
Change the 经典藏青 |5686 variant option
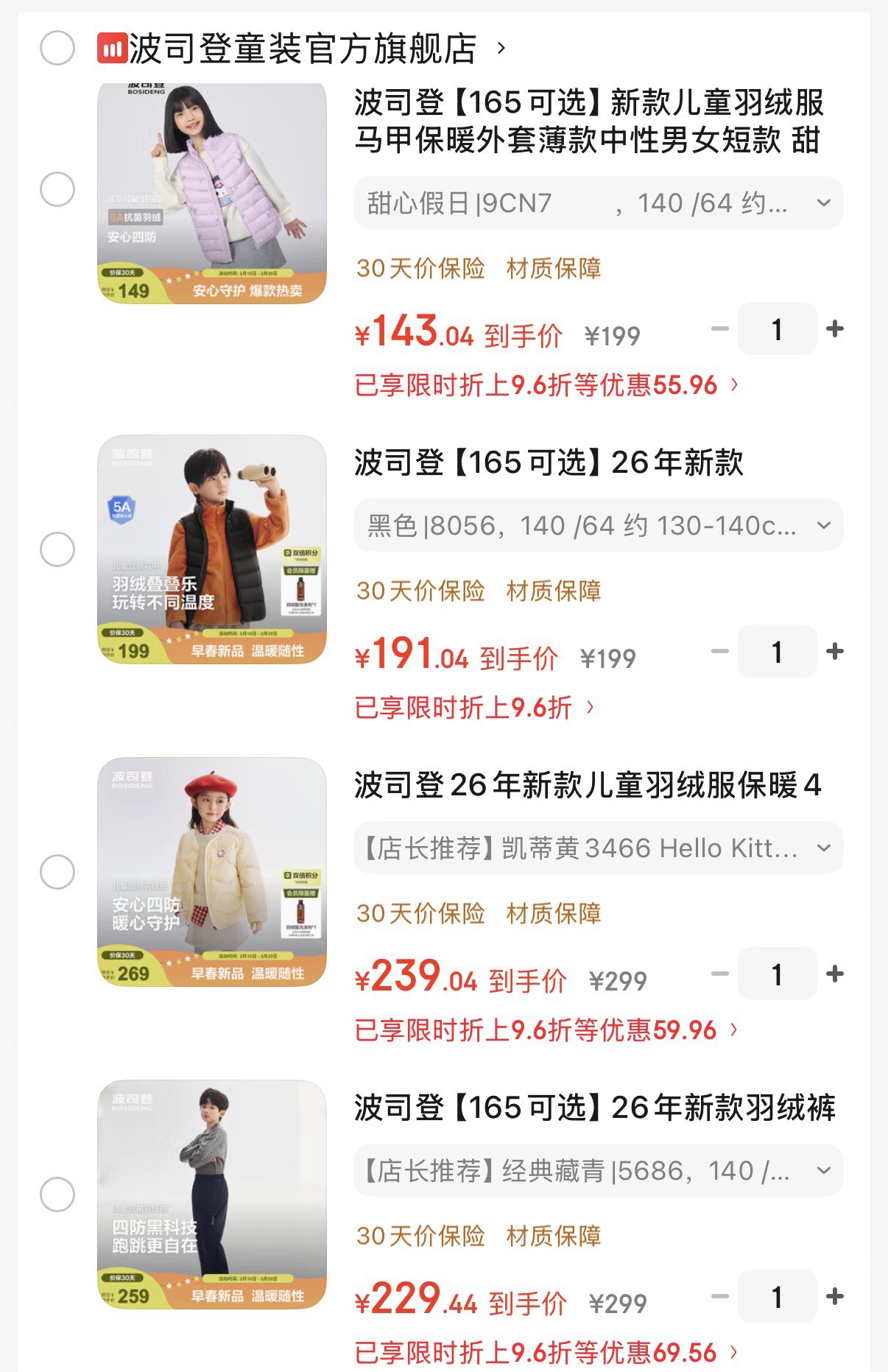tap(598, 1170)
